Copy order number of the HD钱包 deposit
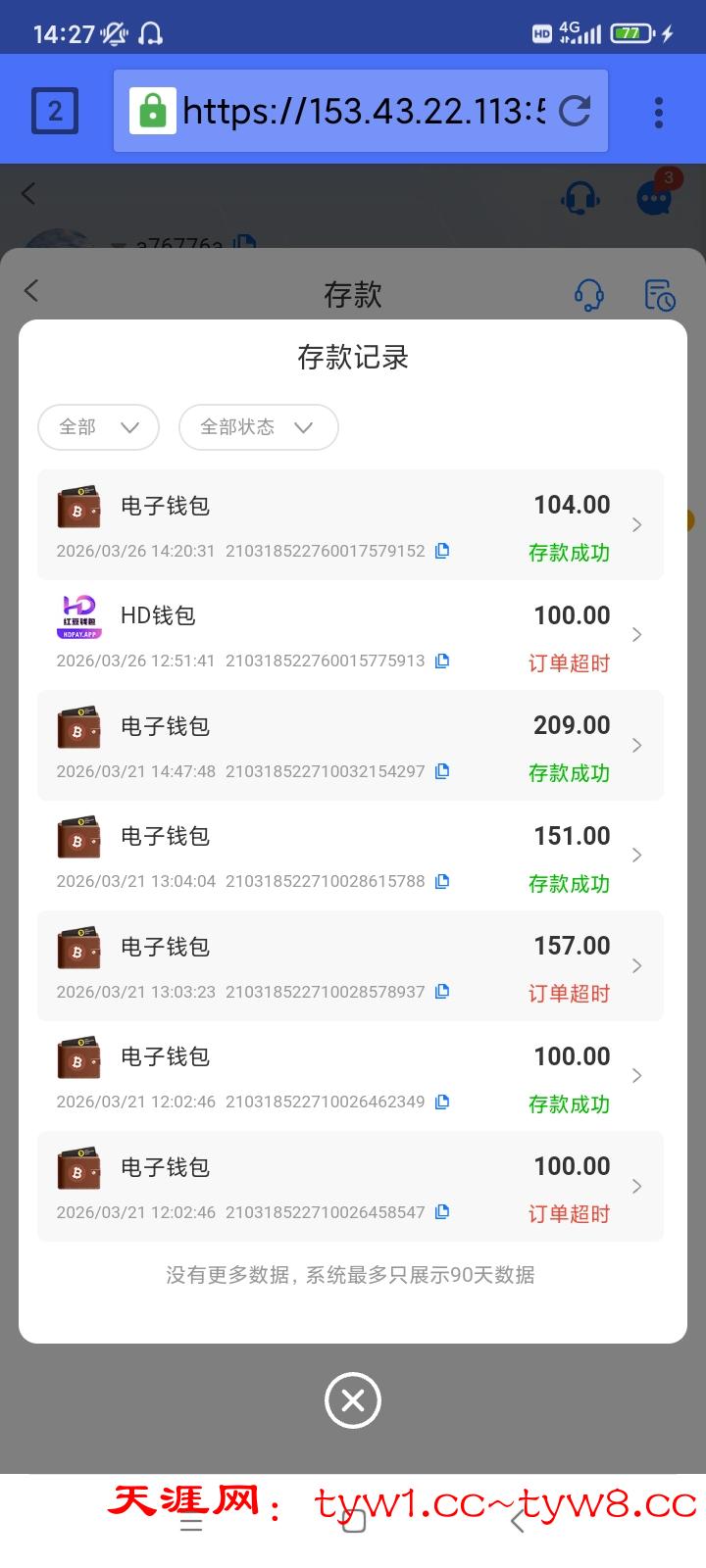This screenshot has width=706, height=1568. [442, 661]
